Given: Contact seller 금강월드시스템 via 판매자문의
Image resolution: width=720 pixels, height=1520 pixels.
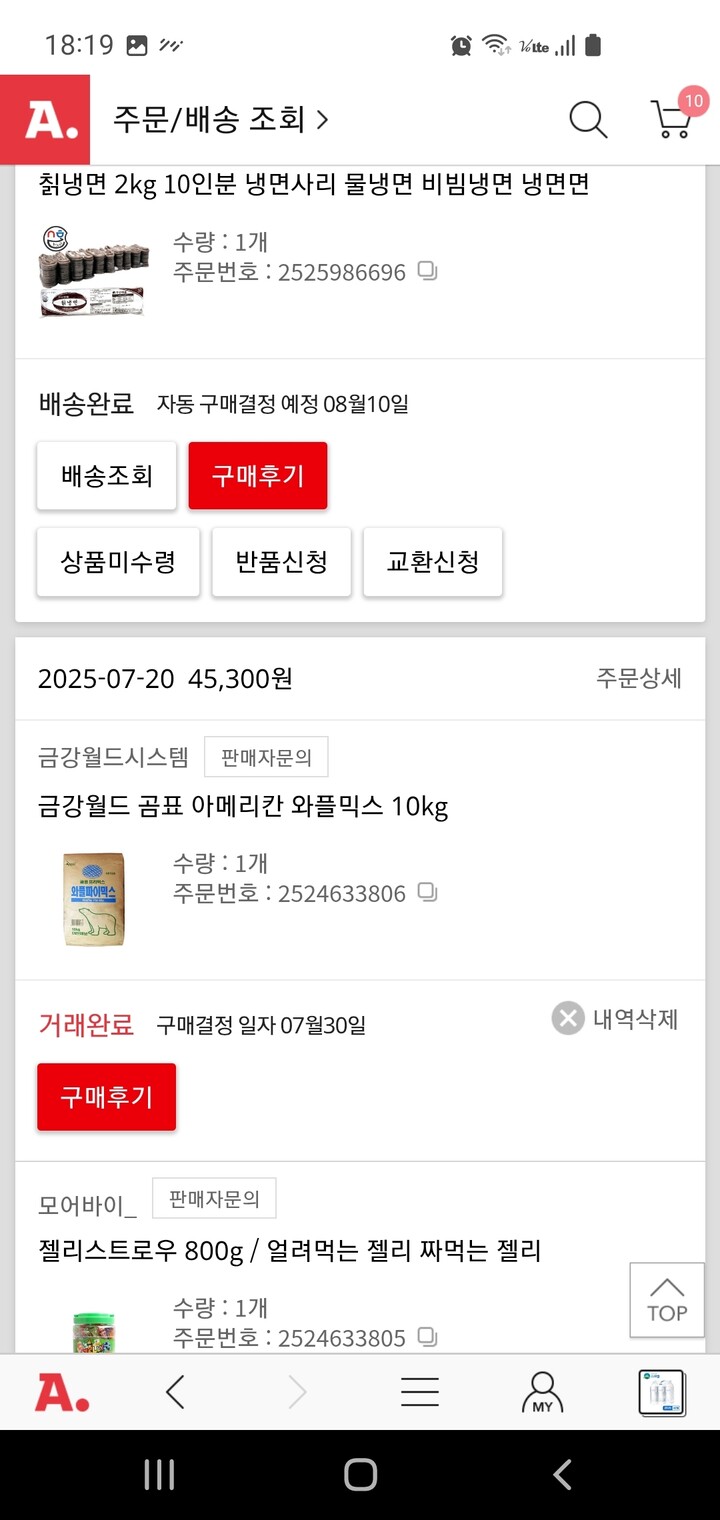Looking at the screenshot, I should (265, 756).
